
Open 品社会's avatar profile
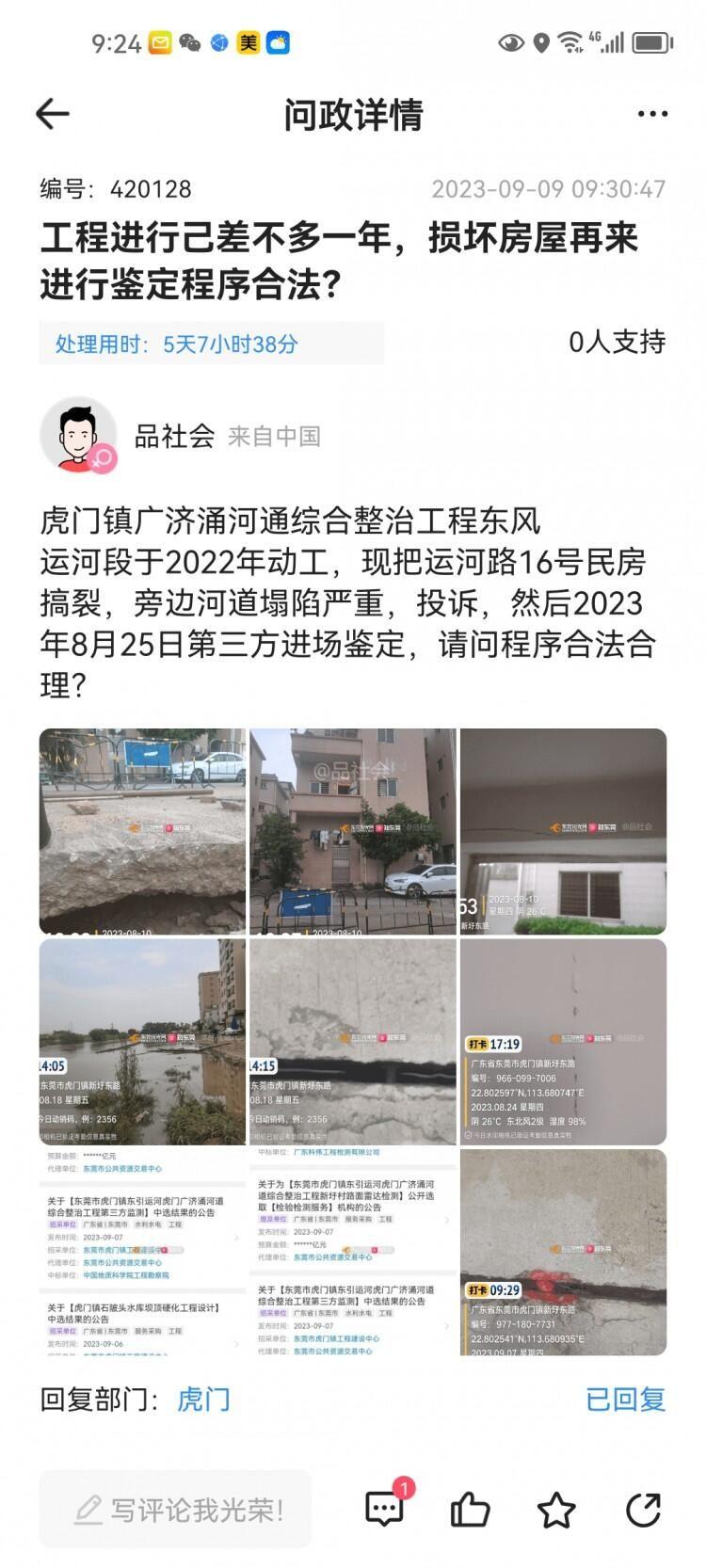coord(77,435)
